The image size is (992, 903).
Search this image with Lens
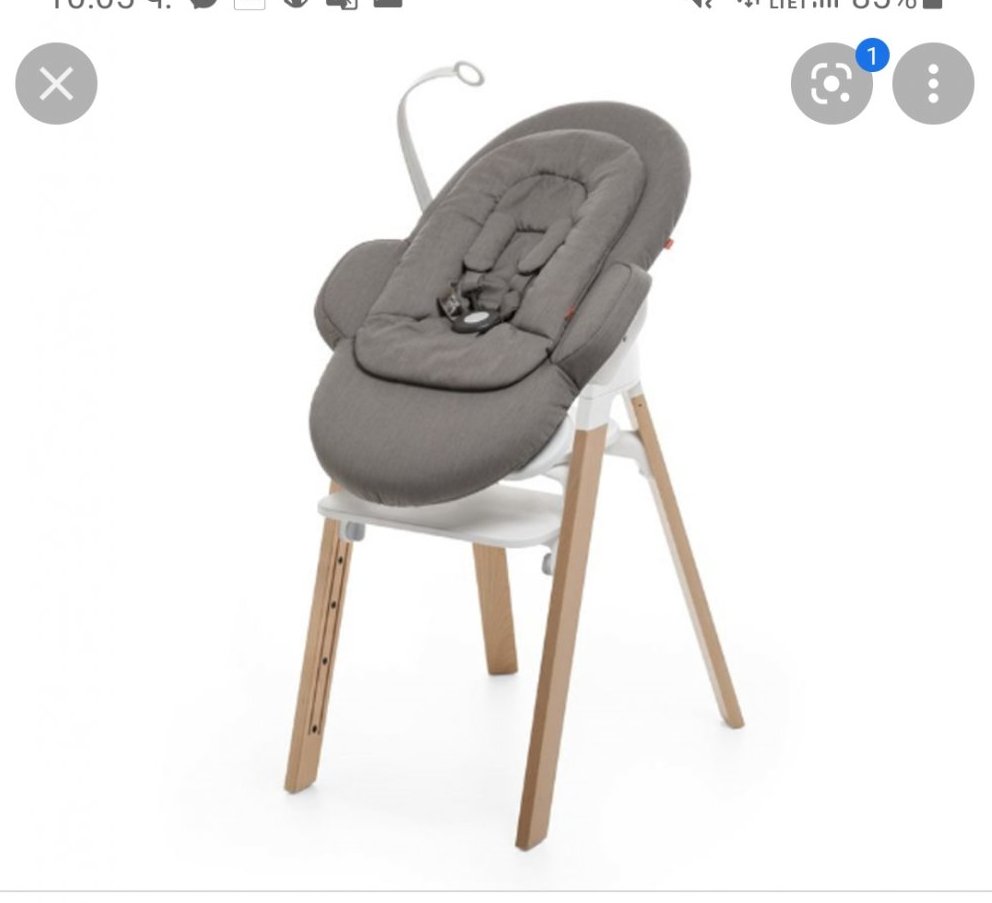[831, 85]
